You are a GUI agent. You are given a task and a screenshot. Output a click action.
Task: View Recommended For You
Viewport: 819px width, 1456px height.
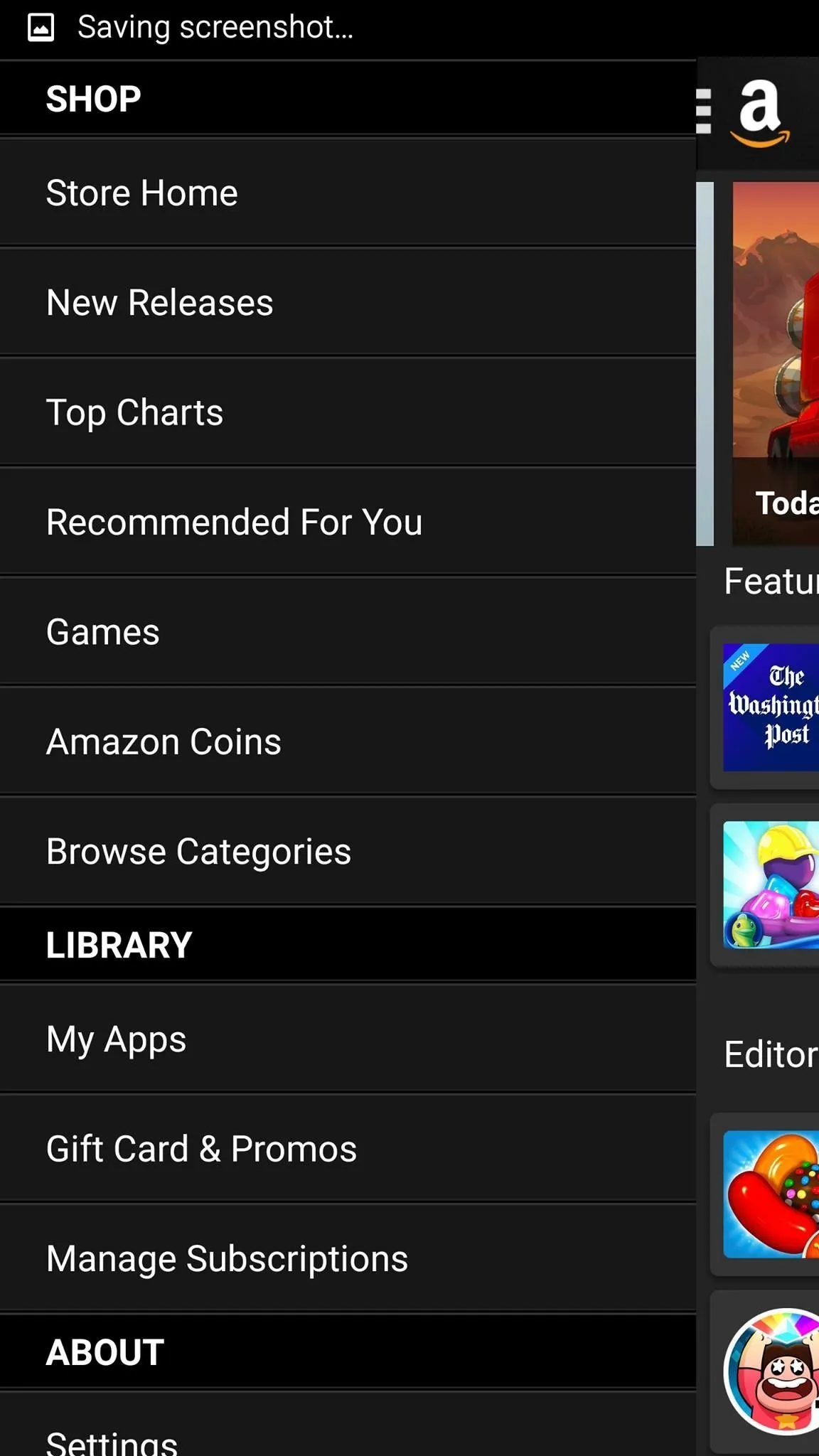coord(348,522)
